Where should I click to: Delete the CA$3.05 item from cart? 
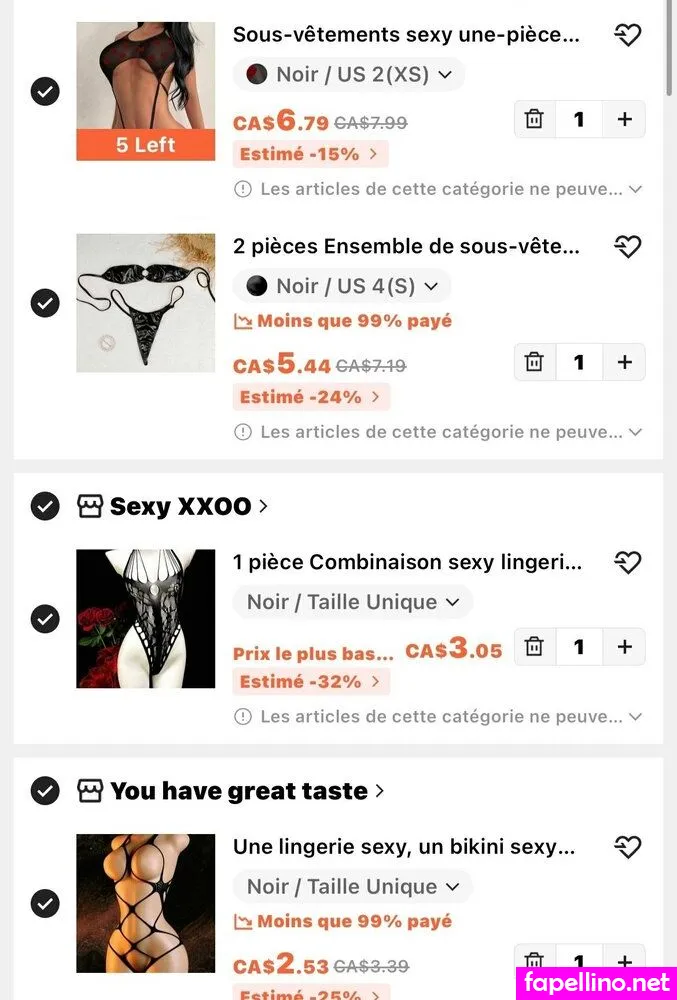tap(535, 646)
